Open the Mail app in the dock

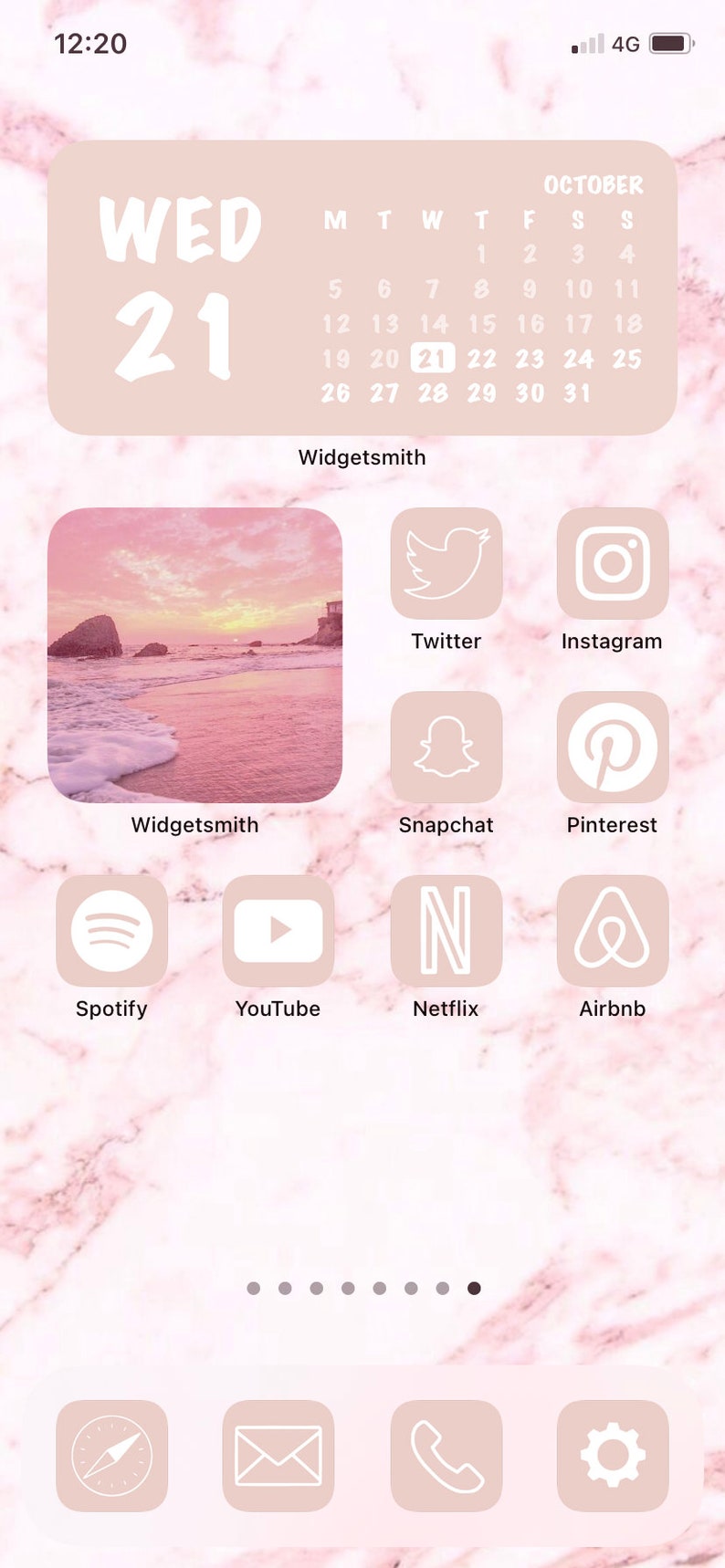[278, 1456]
